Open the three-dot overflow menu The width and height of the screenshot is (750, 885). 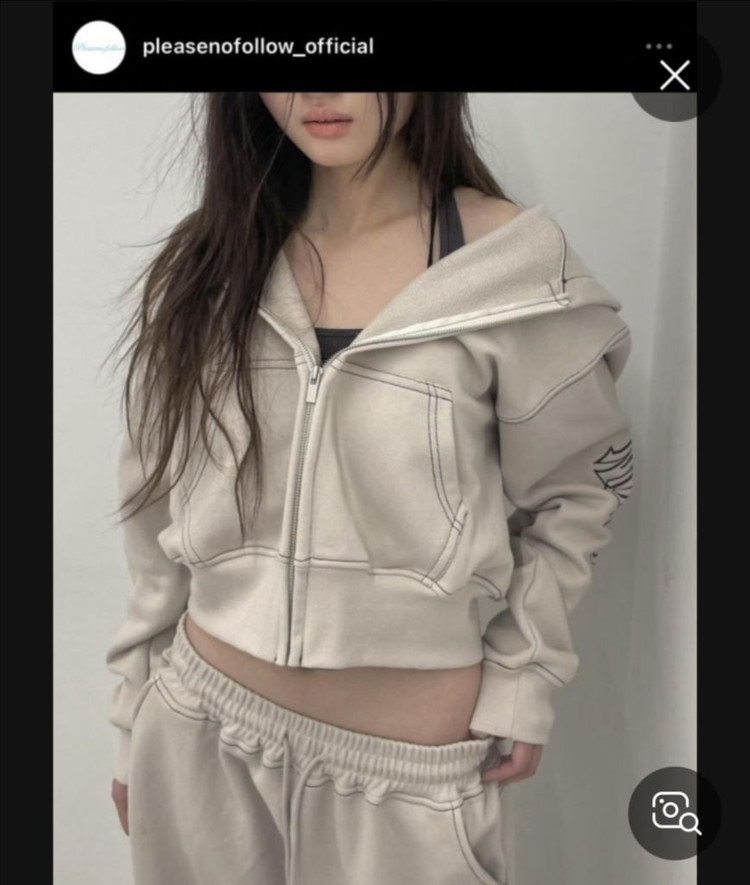tap(659, 46)
